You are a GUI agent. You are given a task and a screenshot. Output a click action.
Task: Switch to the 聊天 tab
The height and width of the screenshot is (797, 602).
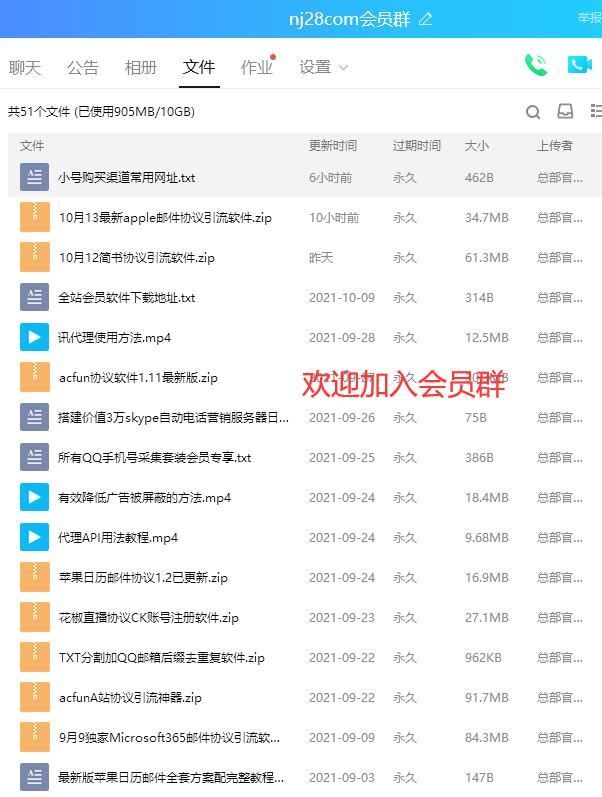(25, 68)
